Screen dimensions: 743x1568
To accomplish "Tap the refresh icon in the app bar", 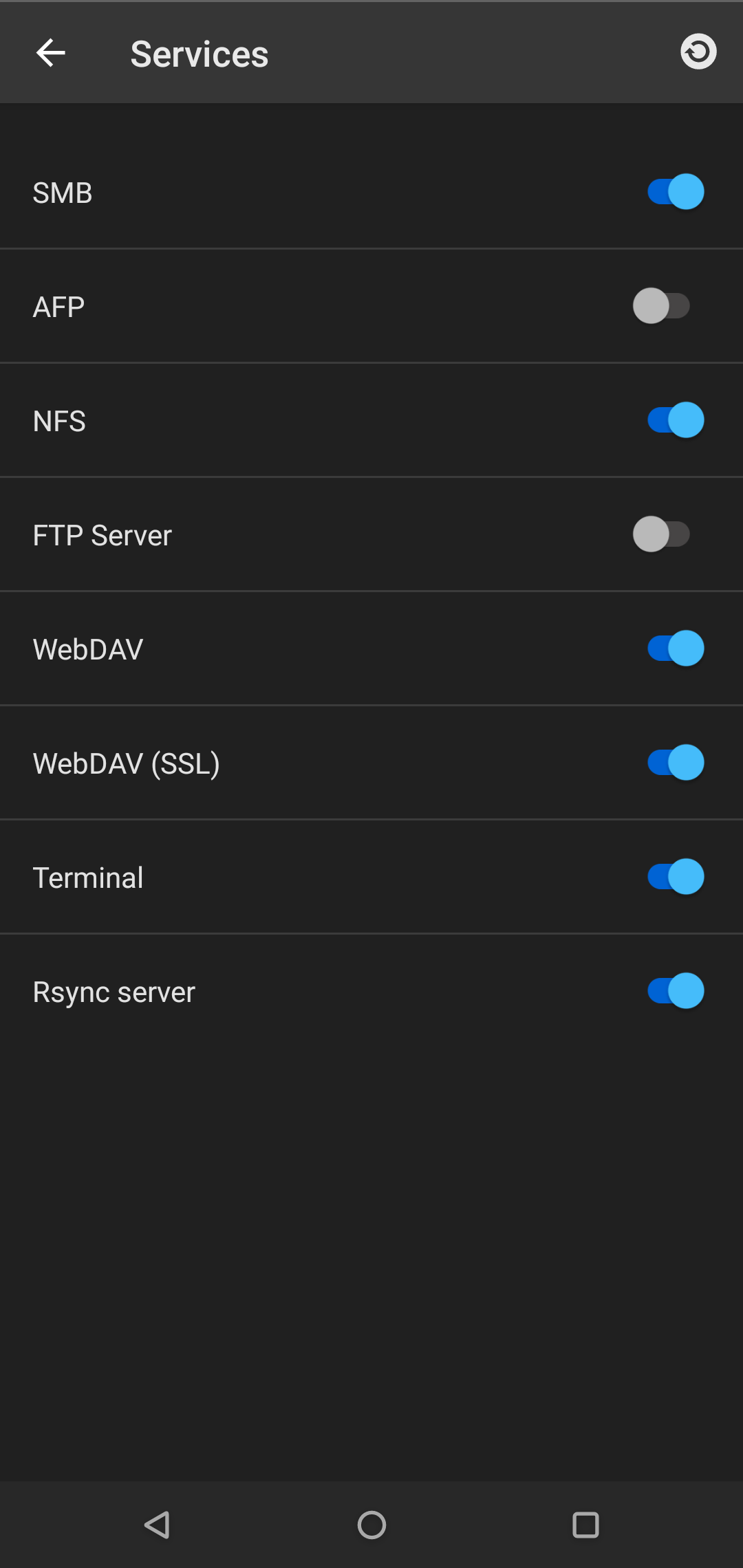I will pyautogui.click(x=698, y=52).
